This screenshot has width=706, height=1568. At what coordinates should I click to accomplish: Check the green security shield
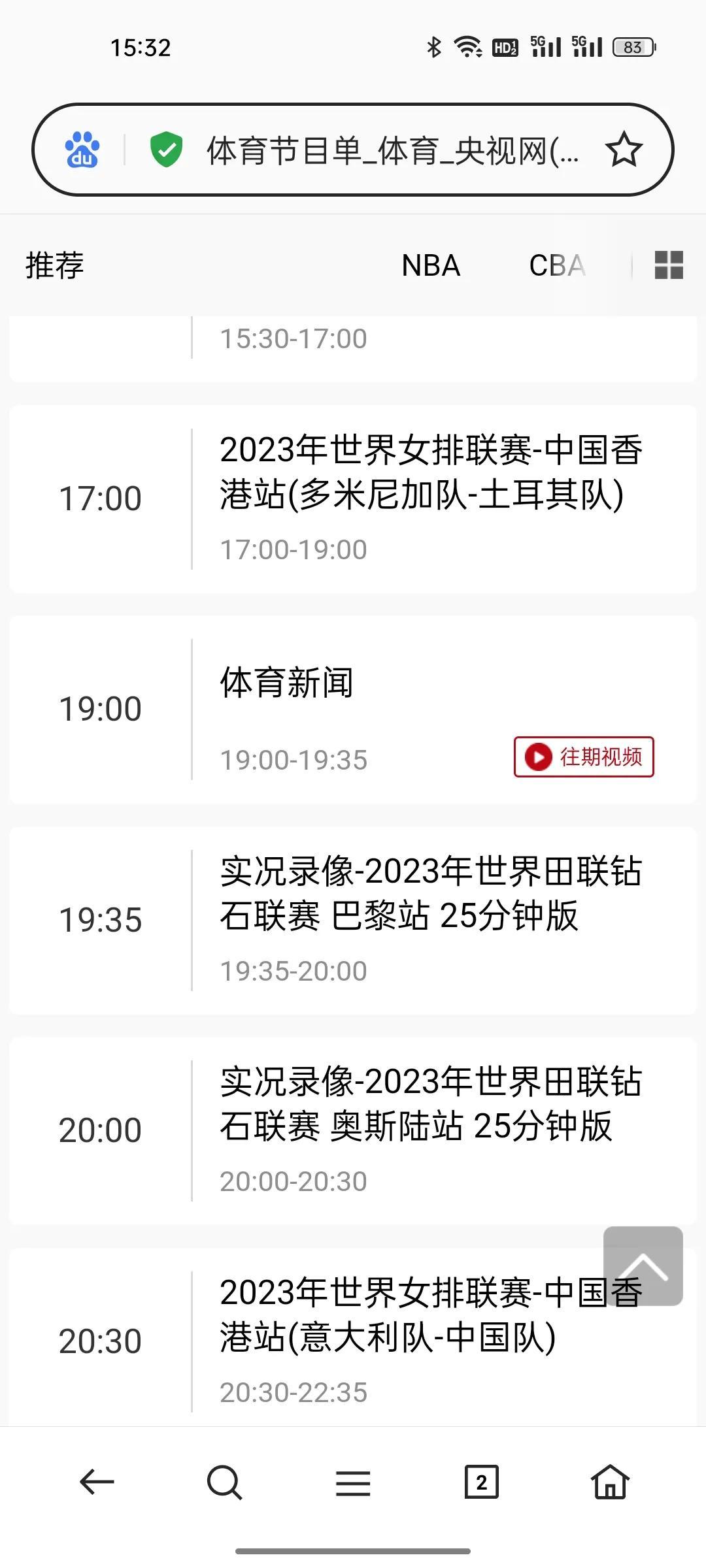pyautogui.click(x=166, y=150)
